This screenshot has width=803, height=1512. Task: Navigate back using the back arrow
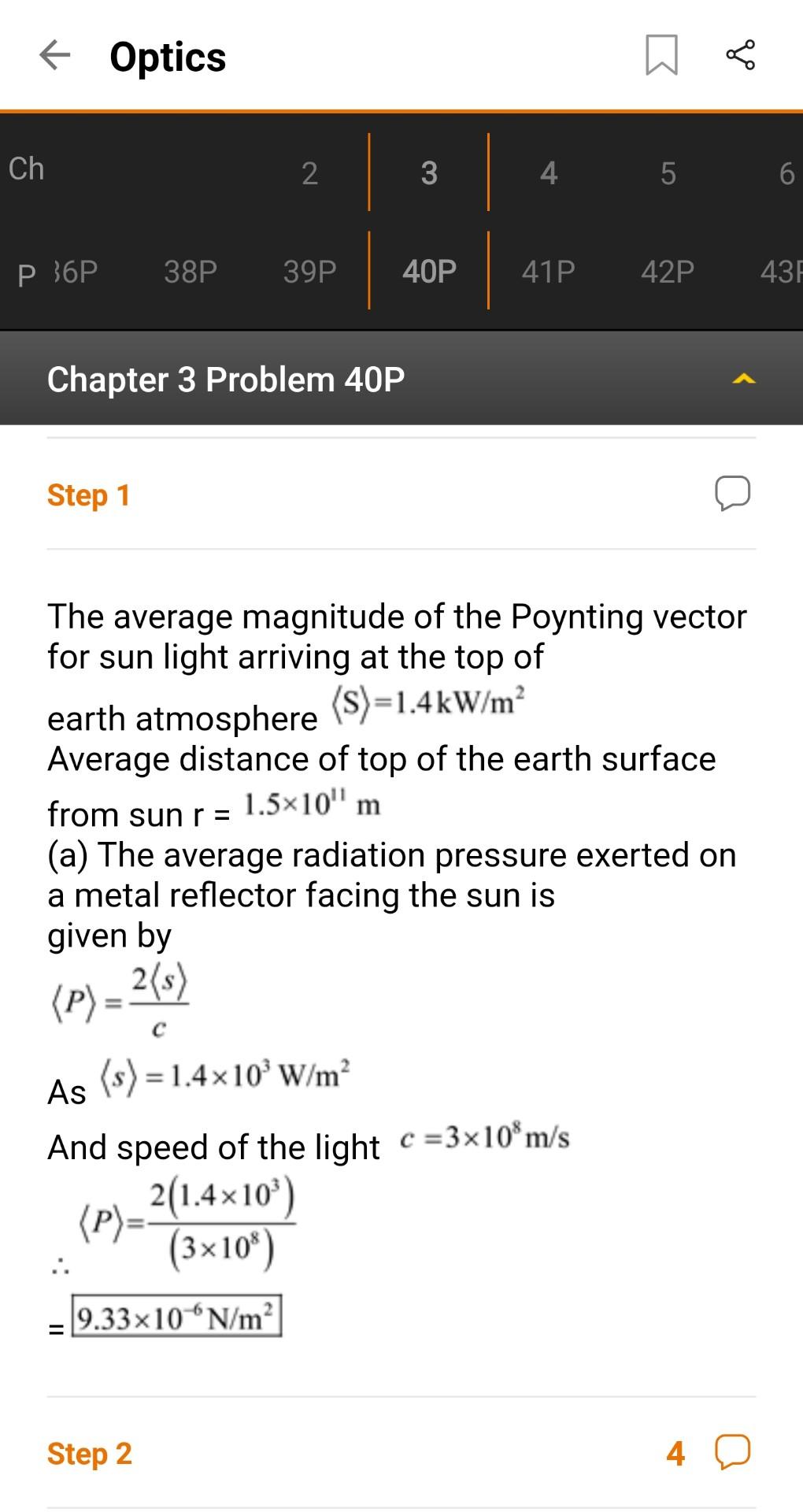[54, 57]
